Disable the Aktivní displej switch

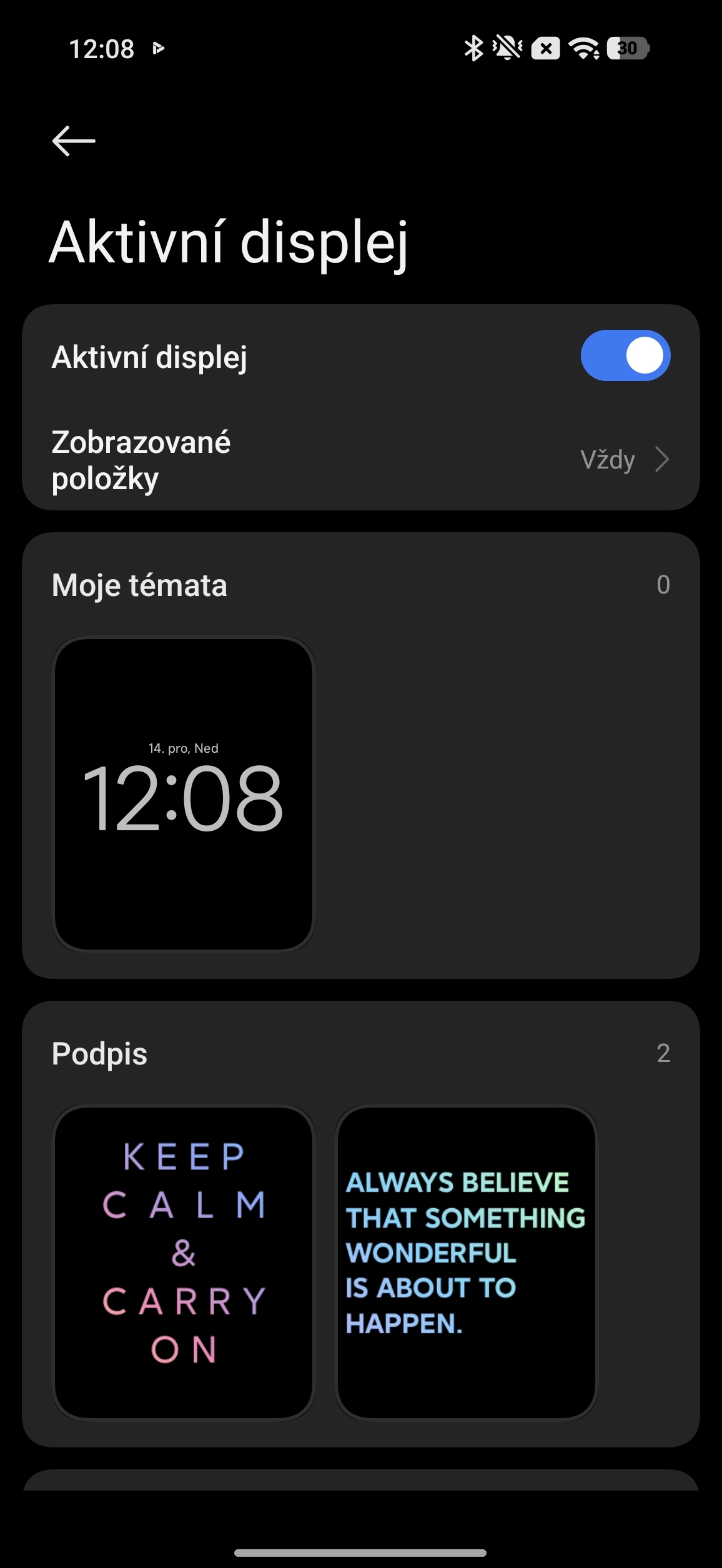(x=625, y=355)
